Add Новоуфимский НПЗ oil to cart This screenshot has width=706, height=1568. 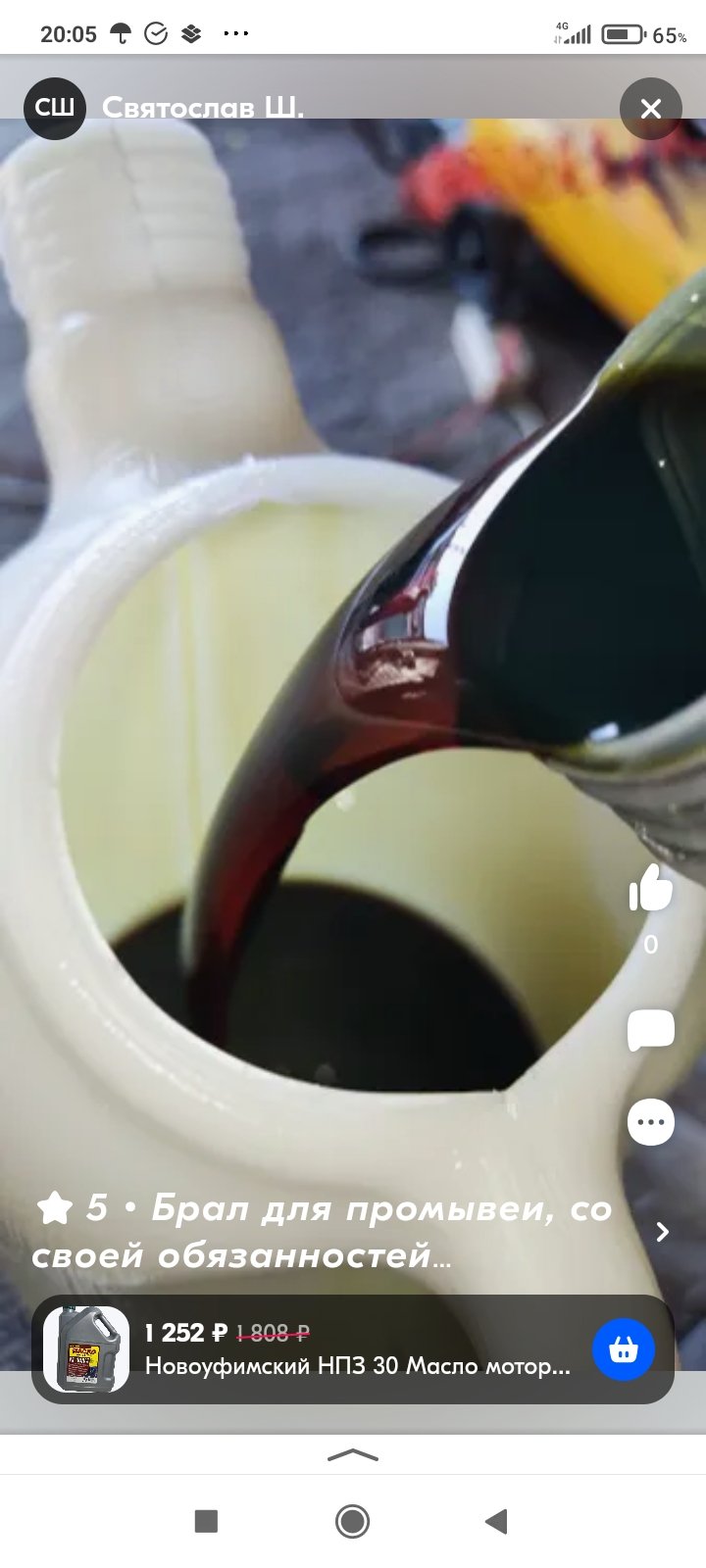[624, 1350]
